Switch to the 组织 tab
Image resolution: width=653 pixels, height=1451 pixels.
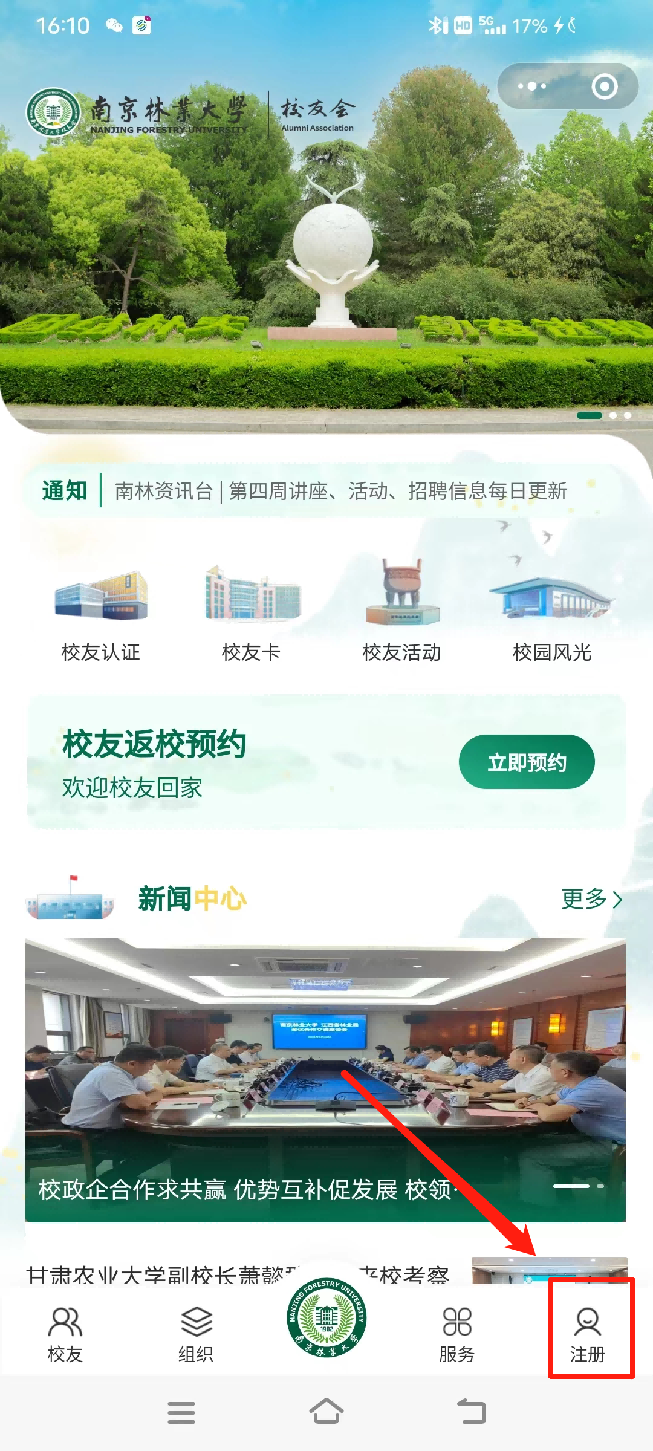[196, 1335]
